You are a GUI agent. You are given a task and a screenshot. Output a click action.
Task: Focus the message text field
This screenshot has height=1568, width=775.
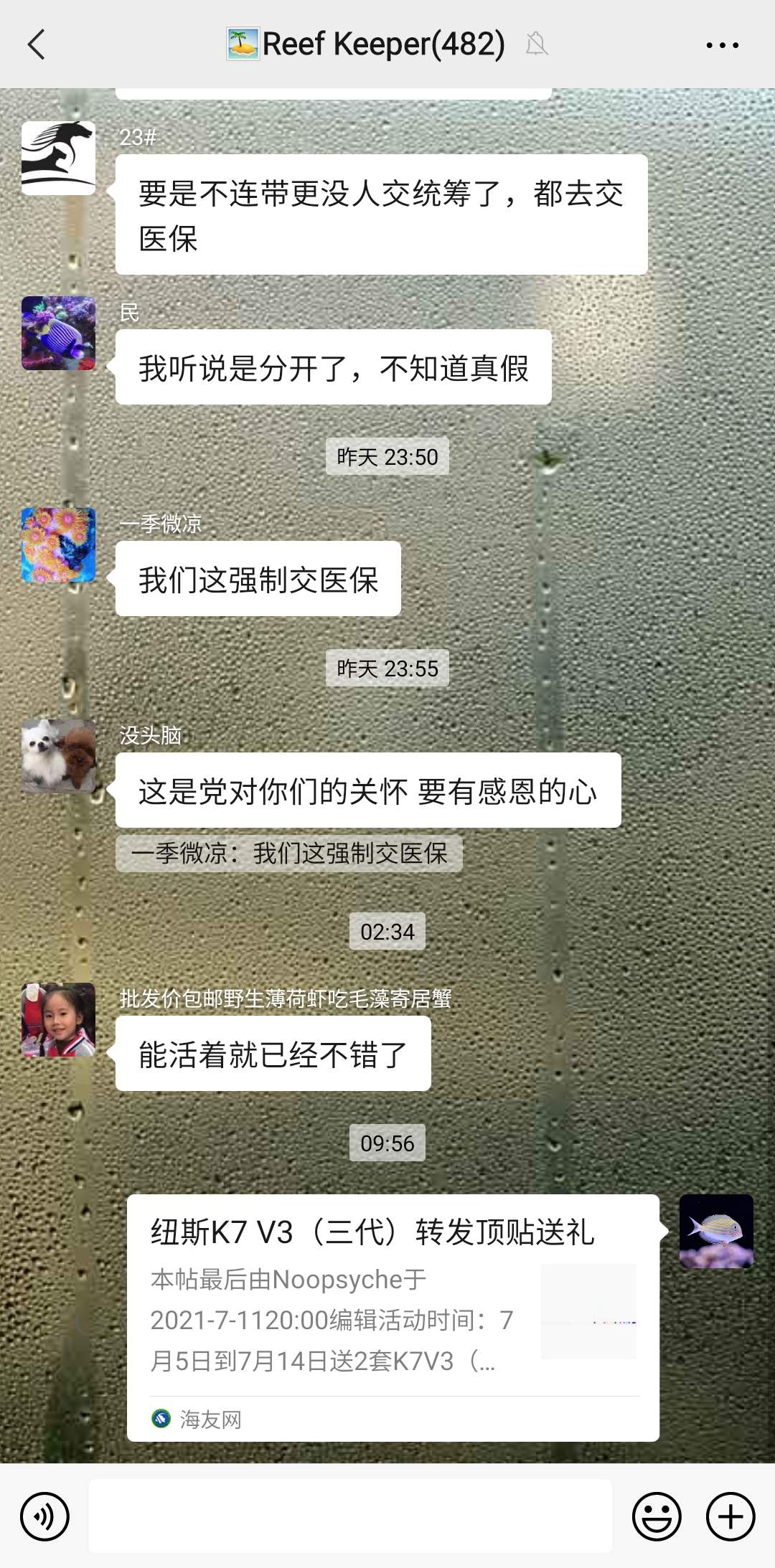pyautogui.click(x=350, y=1515)
